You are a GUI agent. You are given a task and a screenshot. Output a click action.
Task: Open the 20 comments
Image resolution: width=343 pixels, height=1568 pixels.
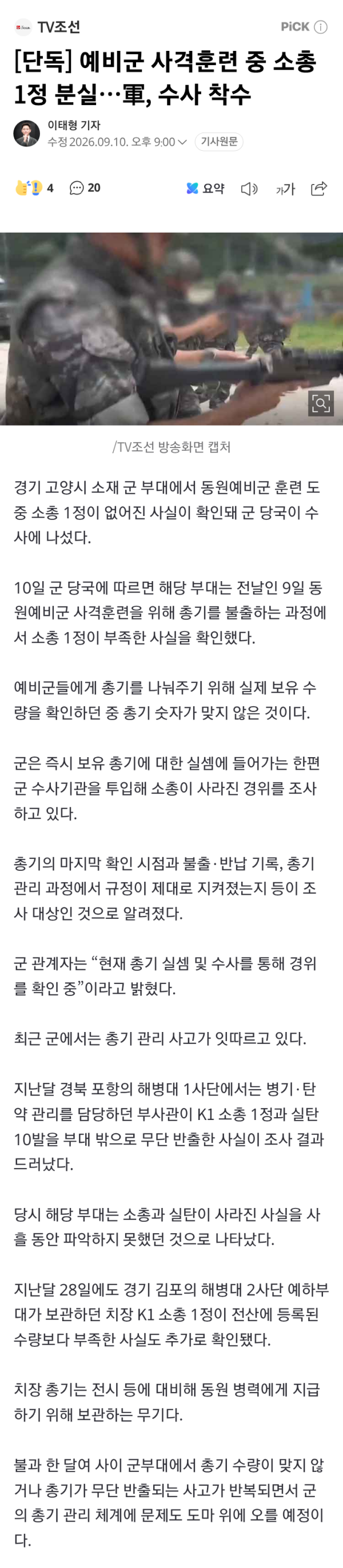coord(85,188)
